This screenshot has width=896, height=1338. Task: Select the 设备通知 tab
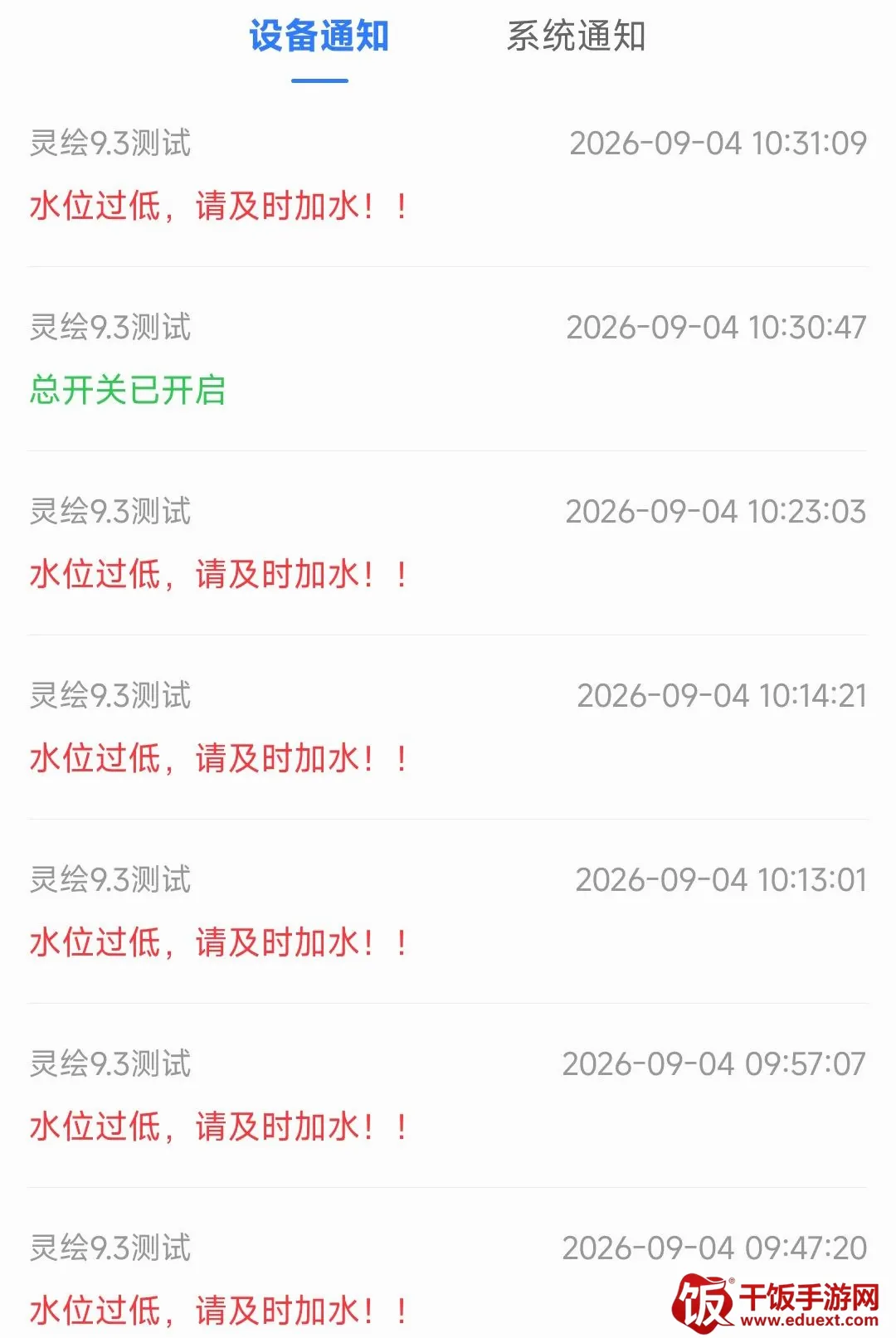click(319, 36)
